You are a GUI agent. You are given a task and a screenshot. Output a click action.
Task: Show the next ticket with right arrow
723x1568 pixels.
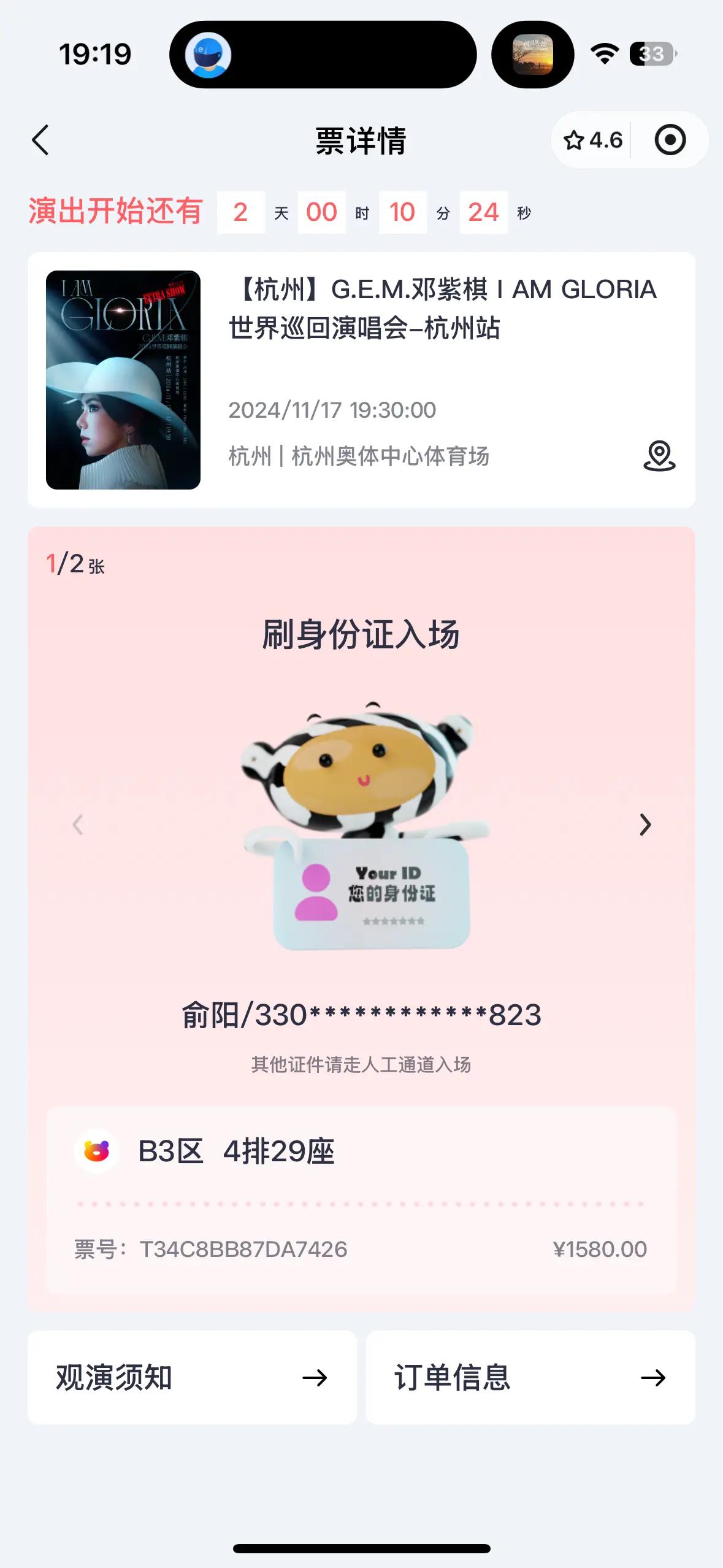tap(645, 825)
